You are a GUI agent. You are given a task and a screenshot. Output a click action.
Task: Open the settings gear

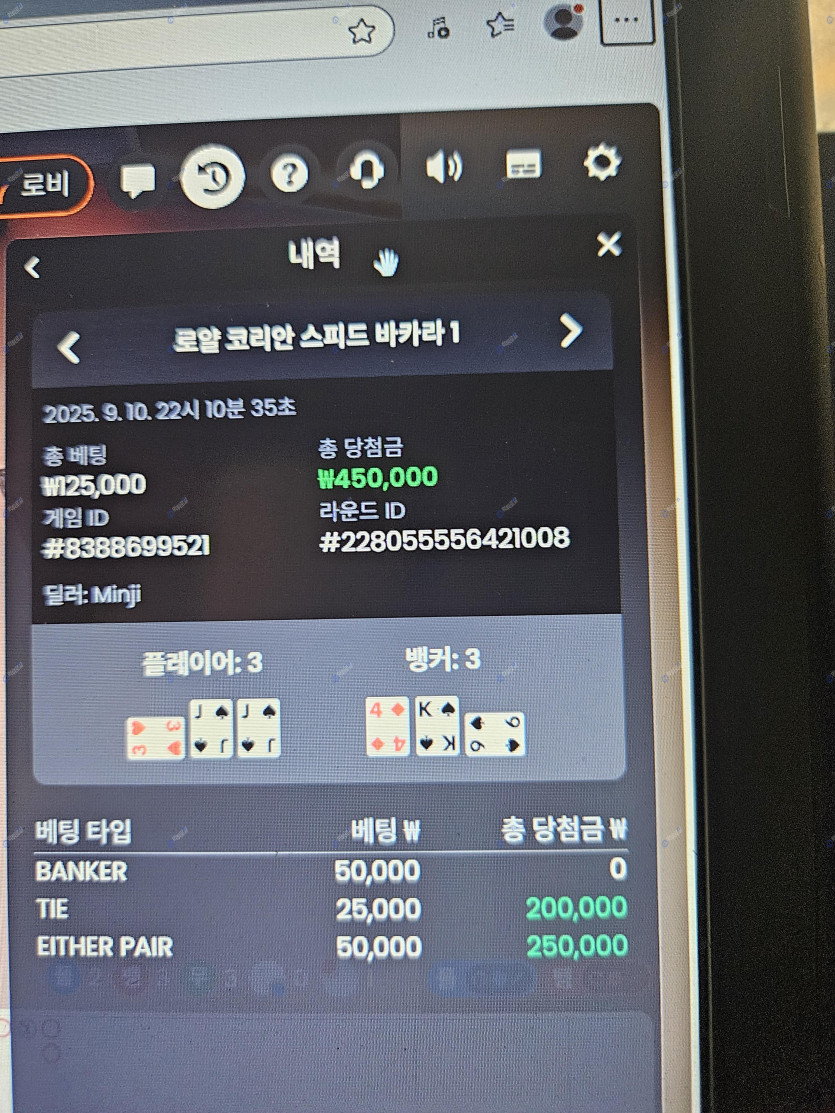point(602,162)
